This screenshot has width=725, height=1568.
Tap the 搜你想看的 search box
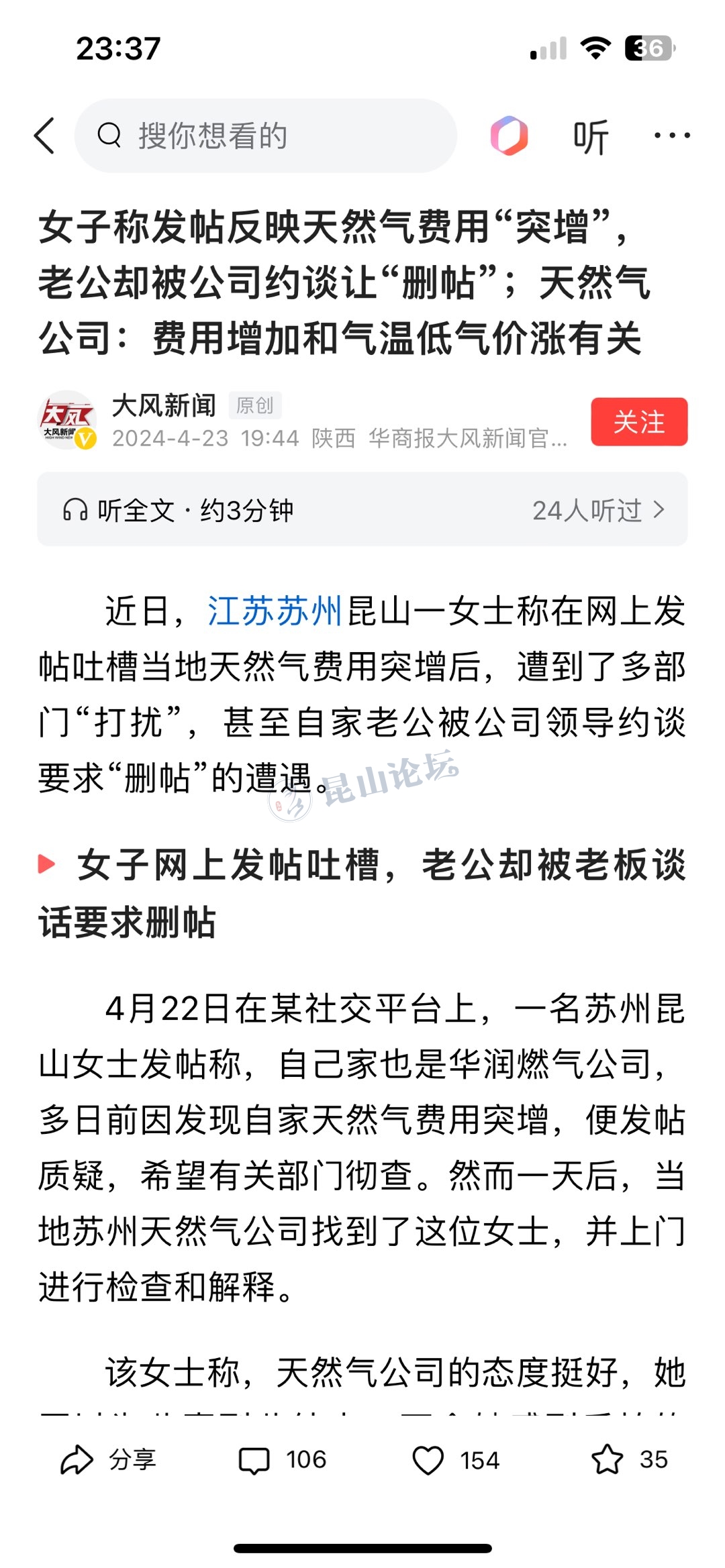(266, 136)
